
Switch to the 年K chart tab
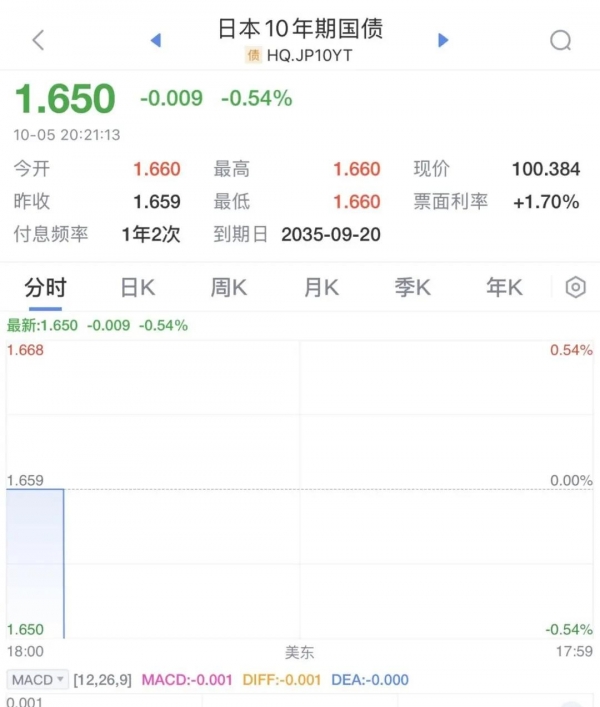coord(504,288)
